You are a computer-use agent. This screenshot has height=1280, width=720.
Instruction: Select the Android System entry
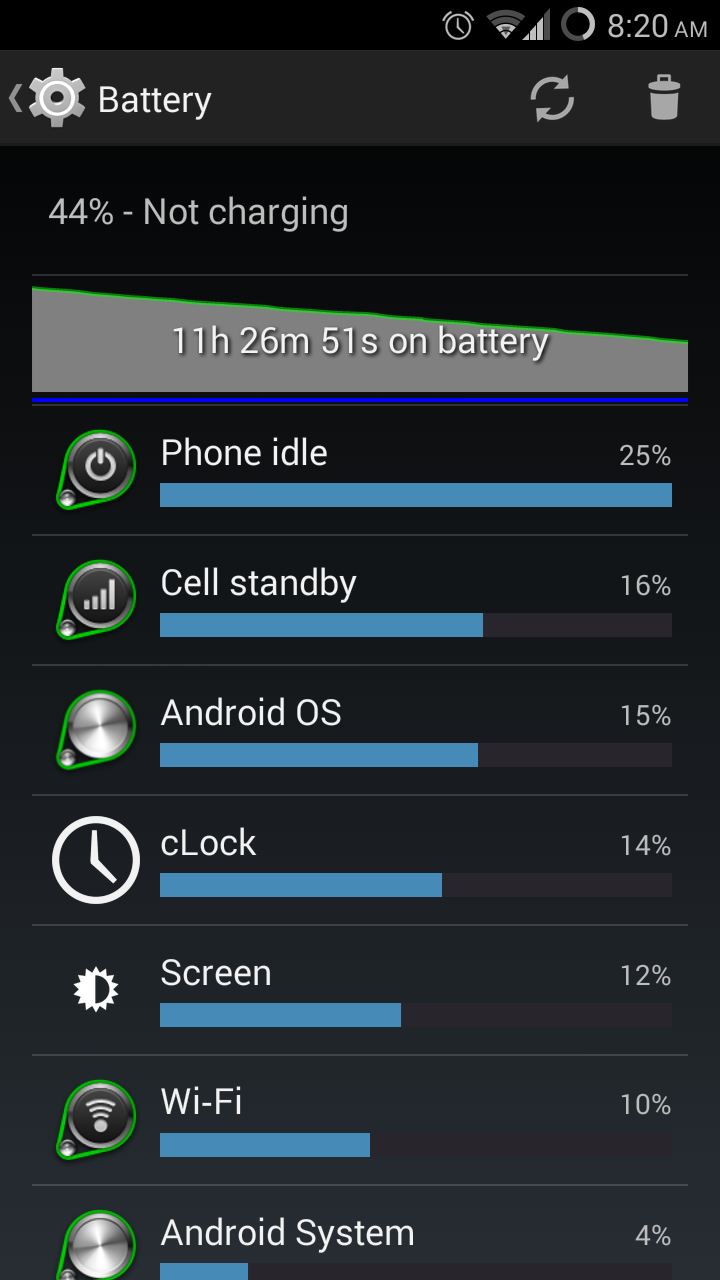360,1233
